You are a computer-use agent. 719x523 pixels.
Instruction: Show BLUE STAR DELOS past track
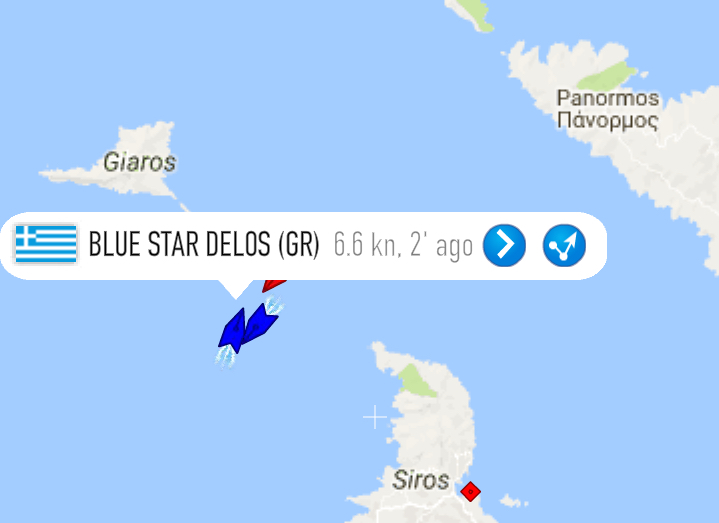point(564,245)
